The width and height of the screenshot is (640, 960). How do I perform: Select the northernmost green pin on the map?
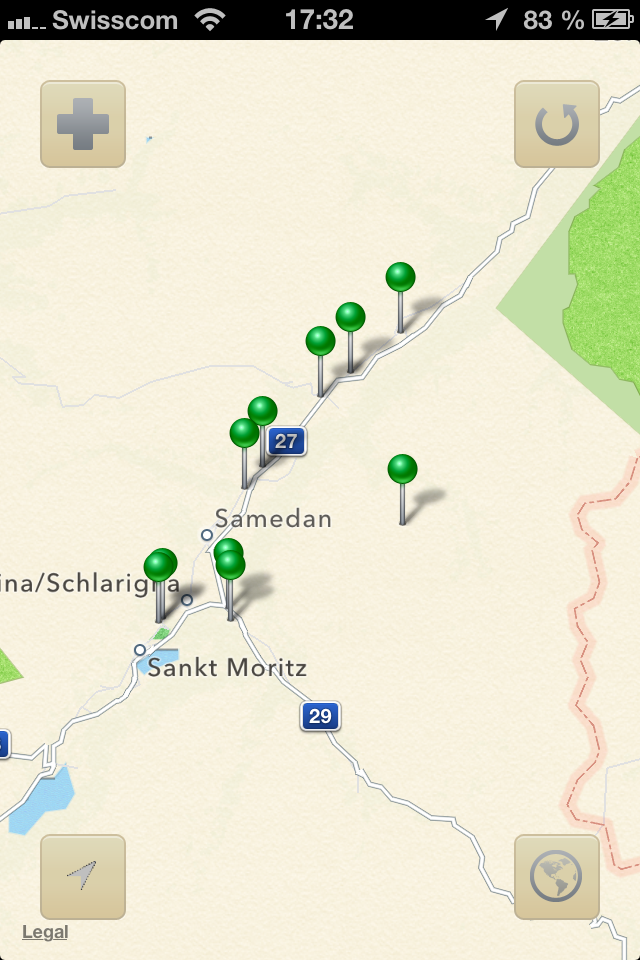[x=400, y=278]
